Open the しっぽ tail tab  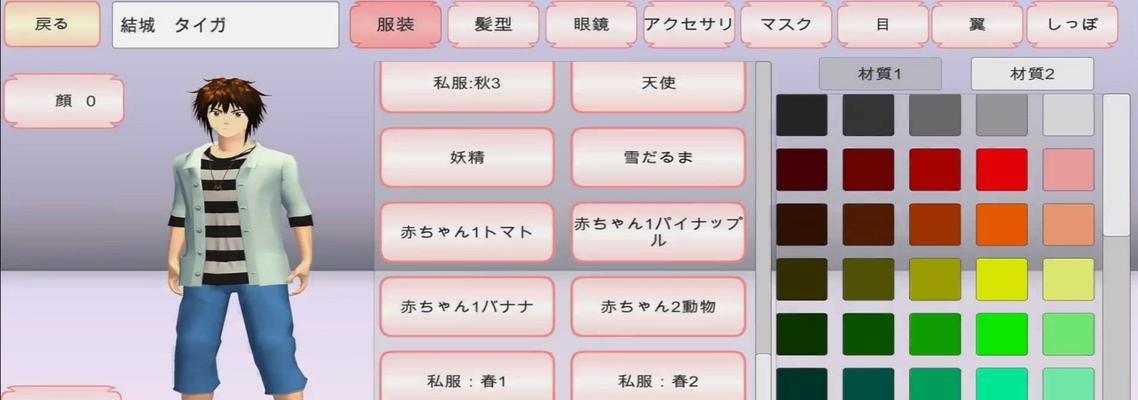click(1071, 25)
